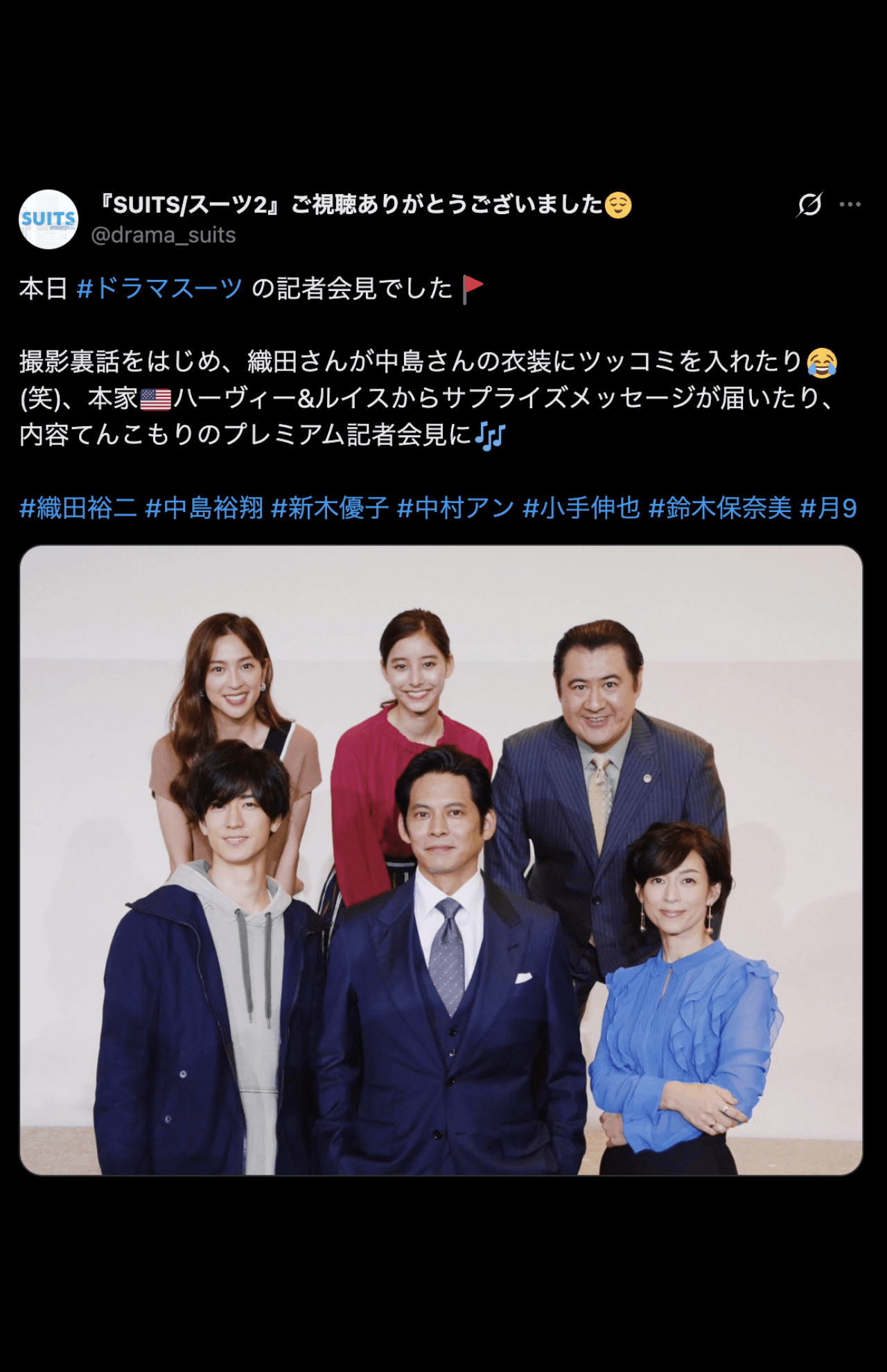Open the #ドラマスーツ hashtag

click(x=159, y=288)
